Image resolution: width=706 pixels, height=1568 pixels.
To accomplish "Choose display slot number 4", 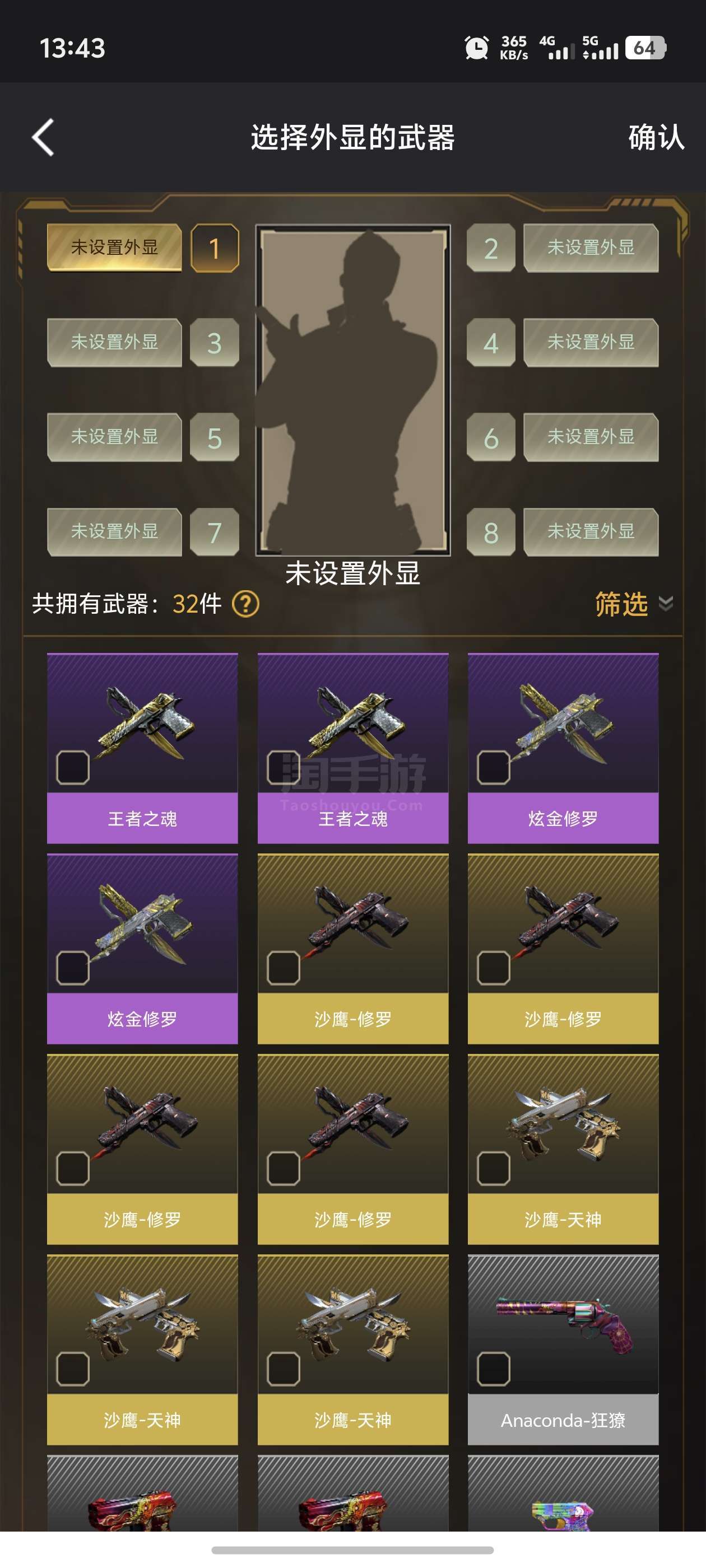I will click(x=491, y=343).
